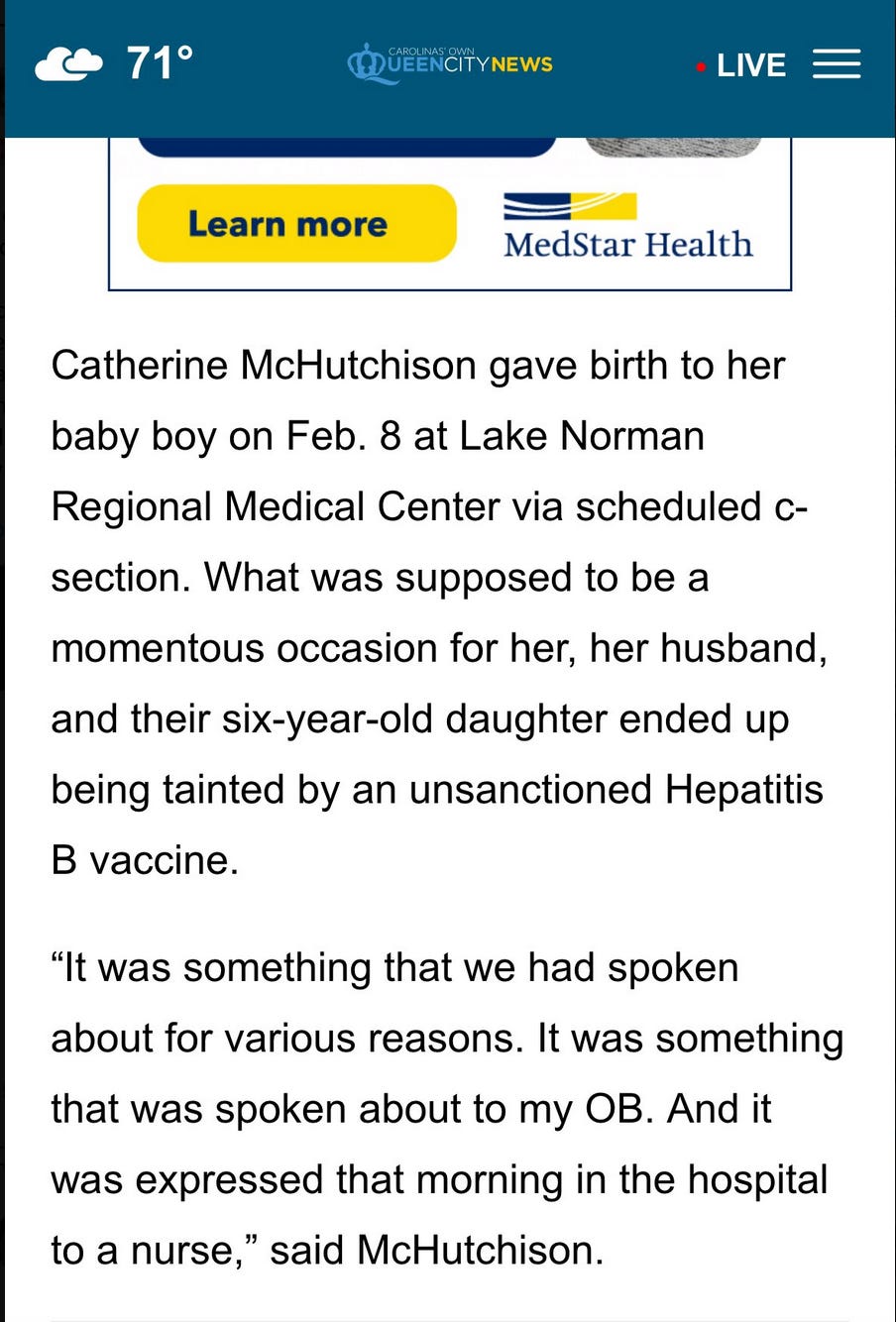The image size is (896, 1322).
Task: Tap Learn more on MedStar Health ad
Action: [x=296, y=224]
